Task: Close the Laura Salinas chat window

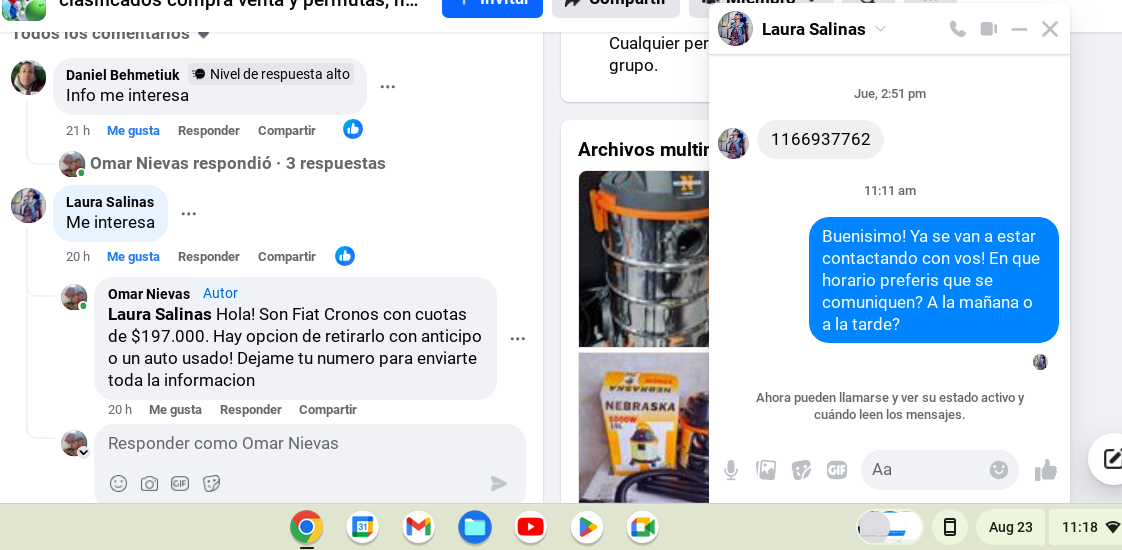Action: click(x=1049, y=29)
